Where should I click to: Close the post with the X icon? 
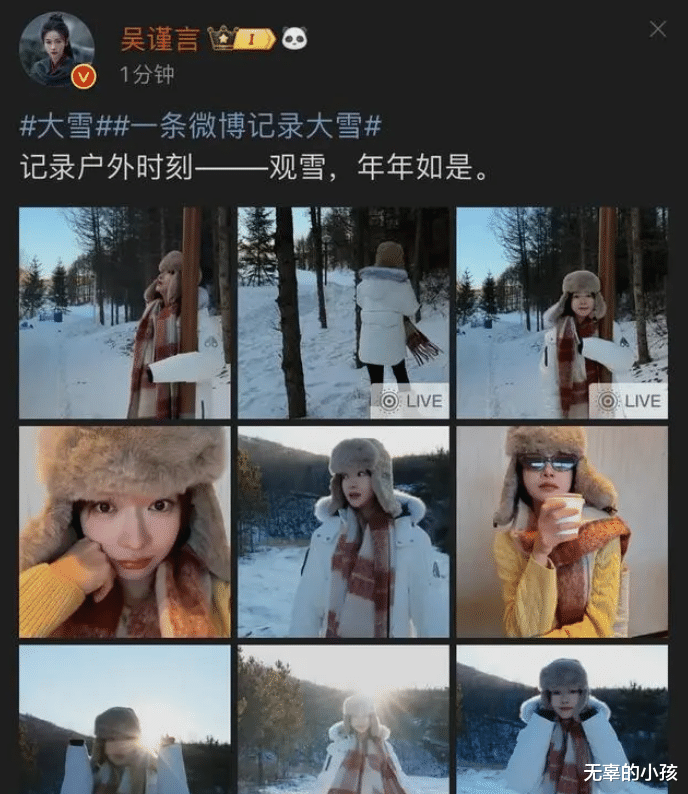click(658, 29)
